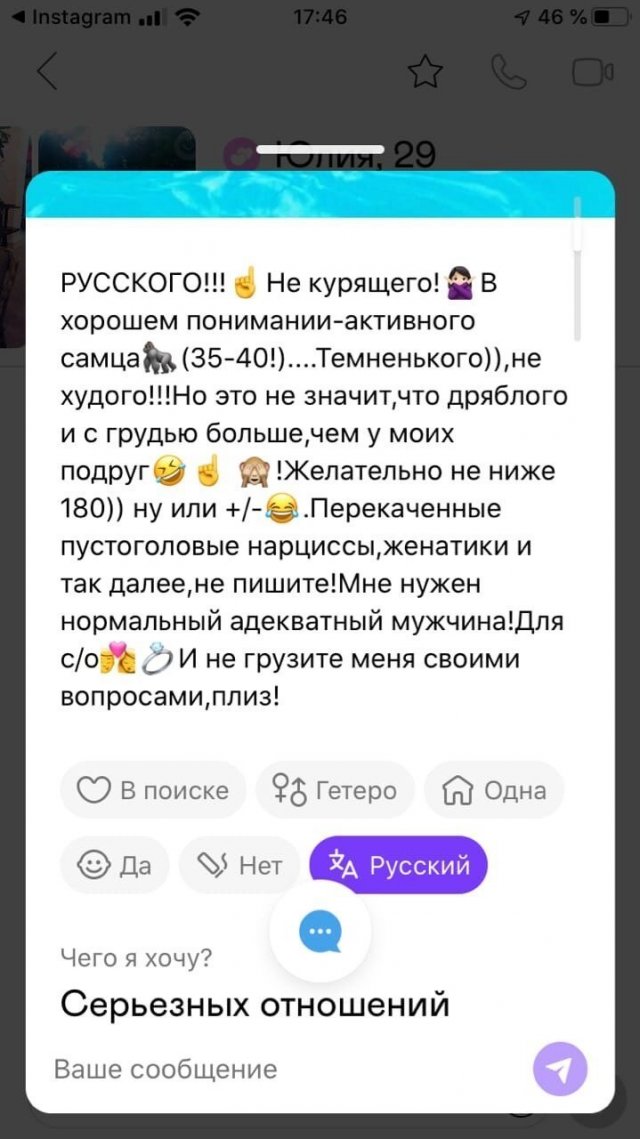This screenshot has height=1139, width=640.
Task: Tap the "Одна" chip
Action: click(494, 791)
